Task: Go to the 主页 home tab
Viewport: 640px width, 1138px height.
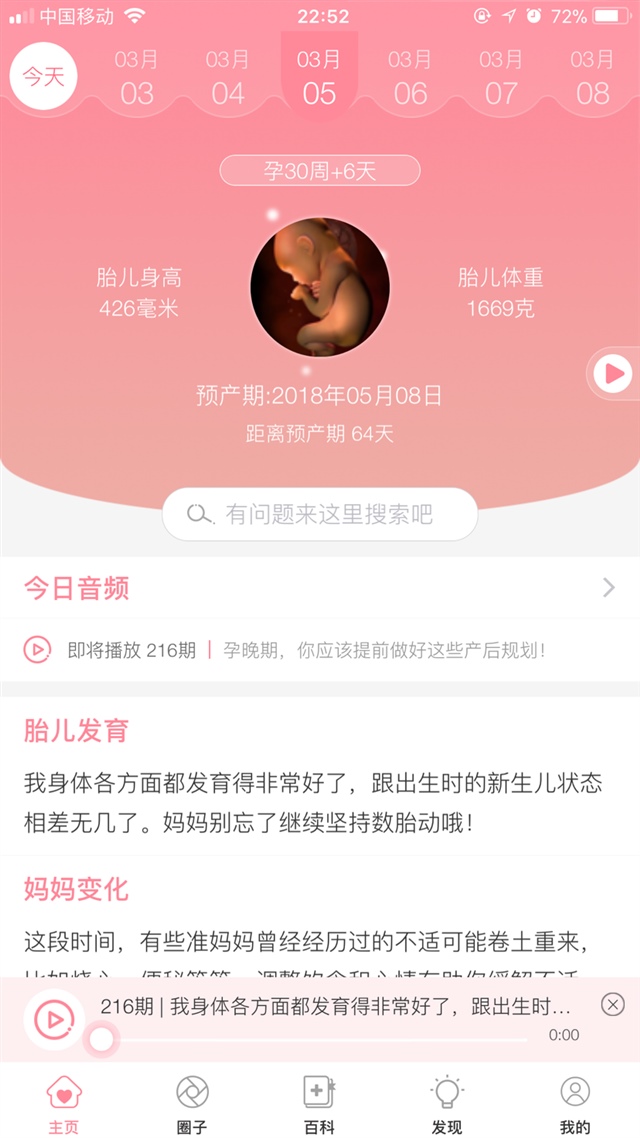Action: pos(64,1104)
